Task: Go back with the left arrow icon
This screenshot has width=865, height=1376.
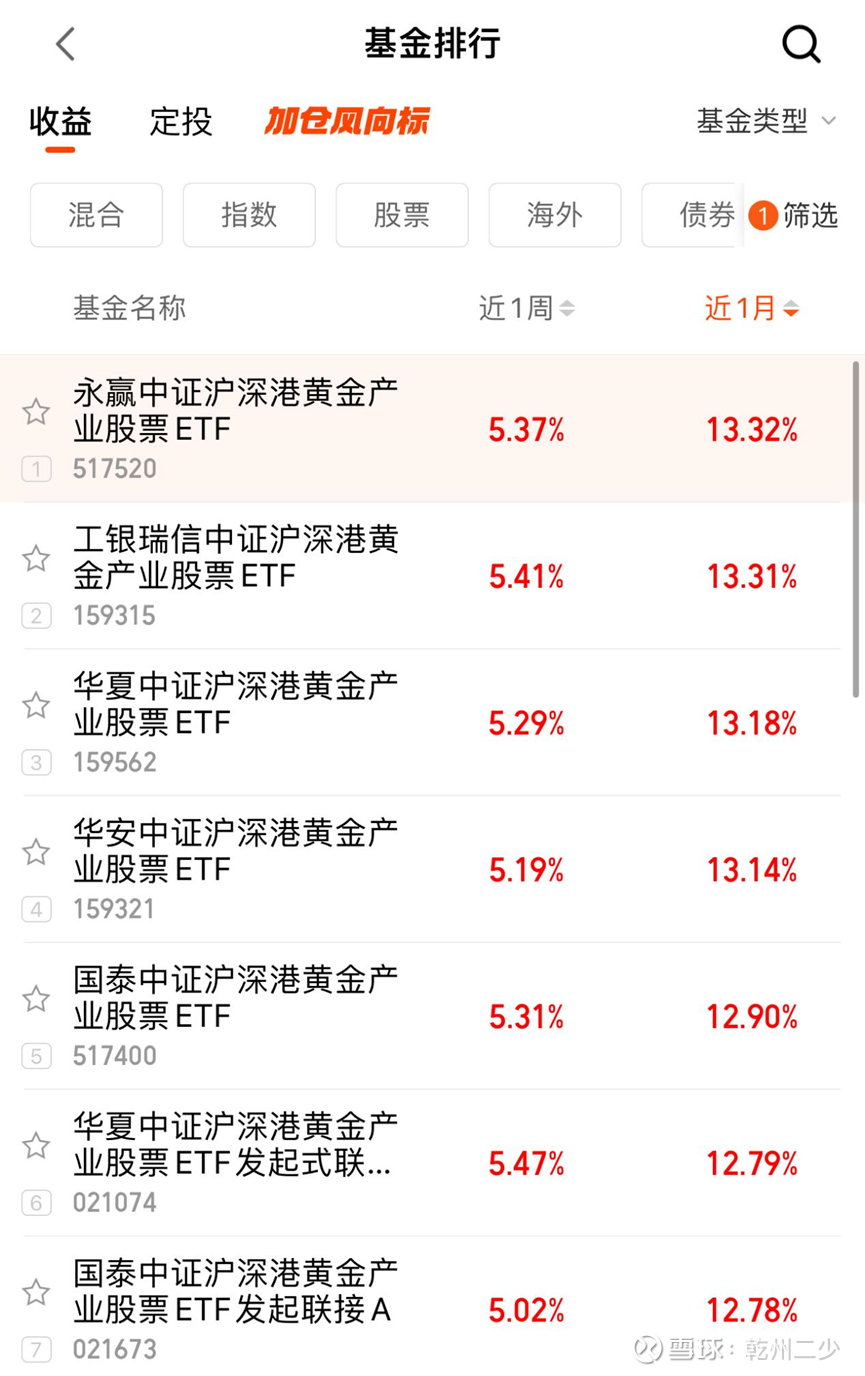Action: (x=64, y=44)
